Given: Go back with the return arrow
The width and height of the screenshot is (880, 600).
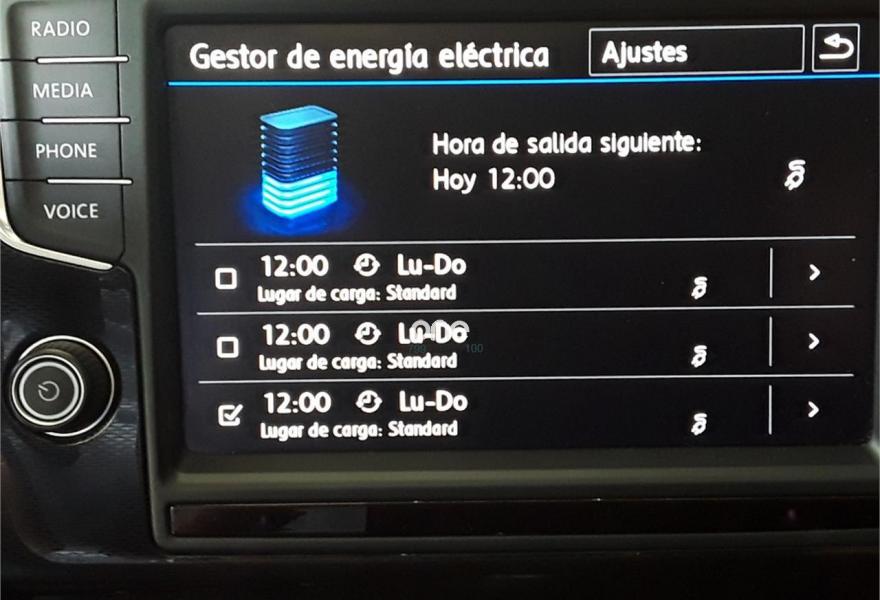Looking at the screenshot, I should click(835, 49).
